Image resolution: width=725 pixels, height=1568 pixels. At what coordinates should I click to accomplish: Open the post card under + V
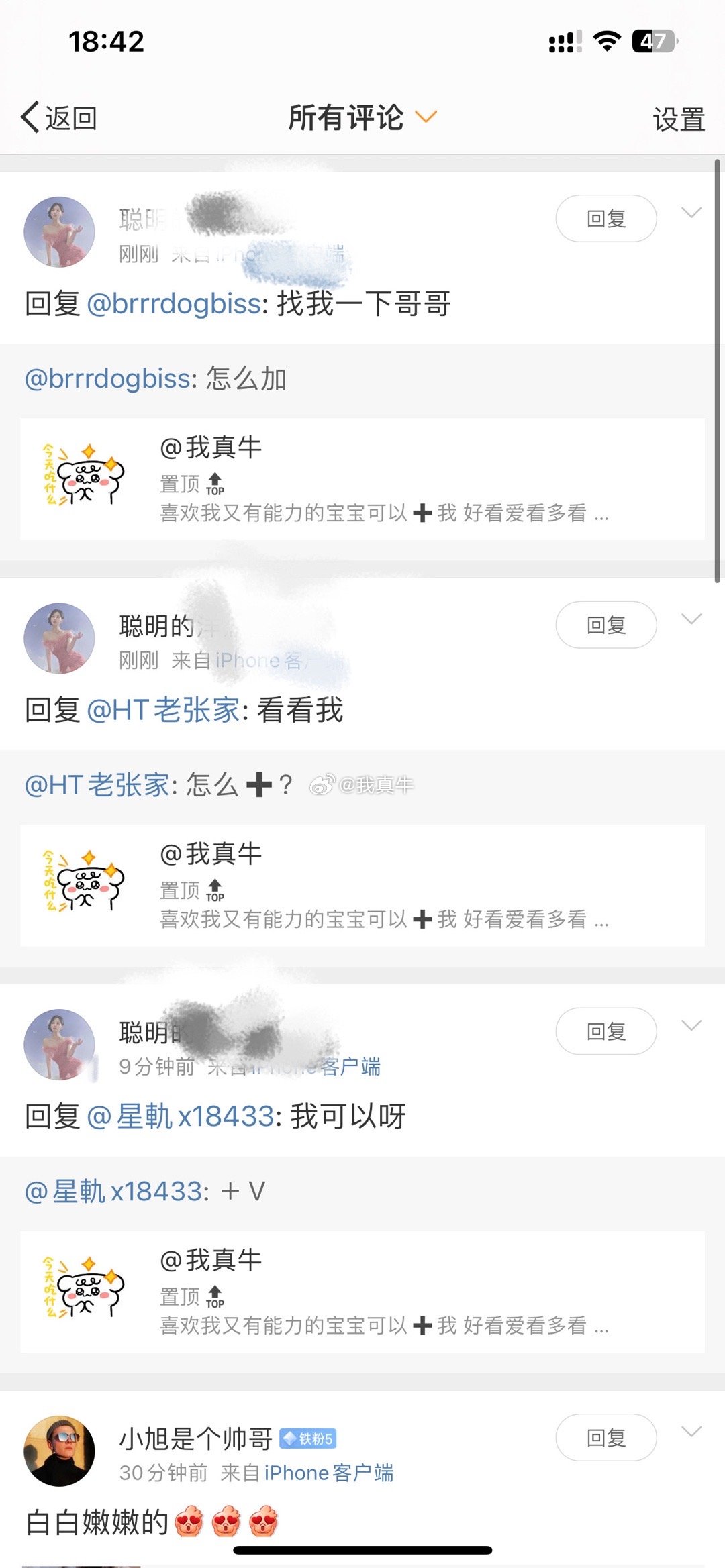(x=362, y=1292)
